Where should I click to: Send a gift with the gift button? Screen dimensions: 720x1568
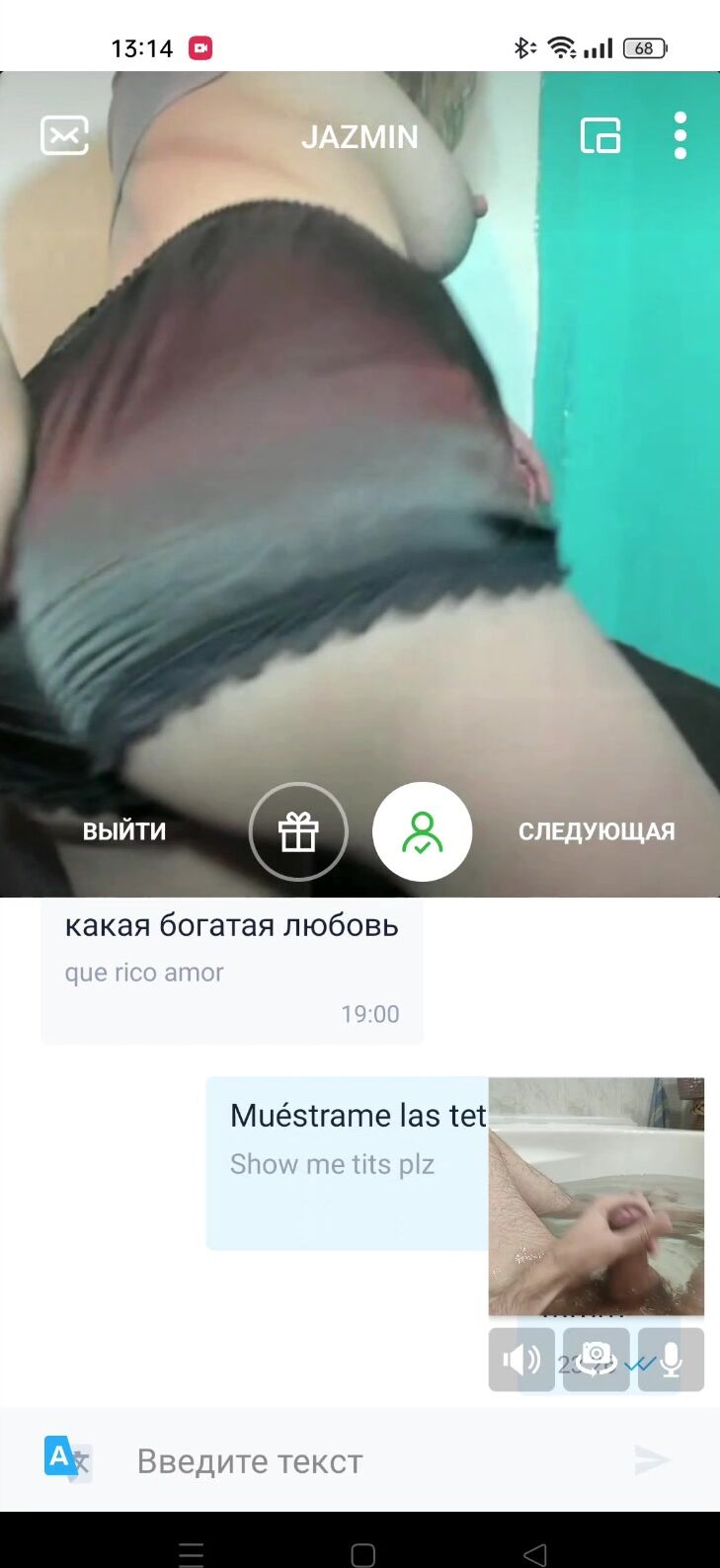click(298, 831)
